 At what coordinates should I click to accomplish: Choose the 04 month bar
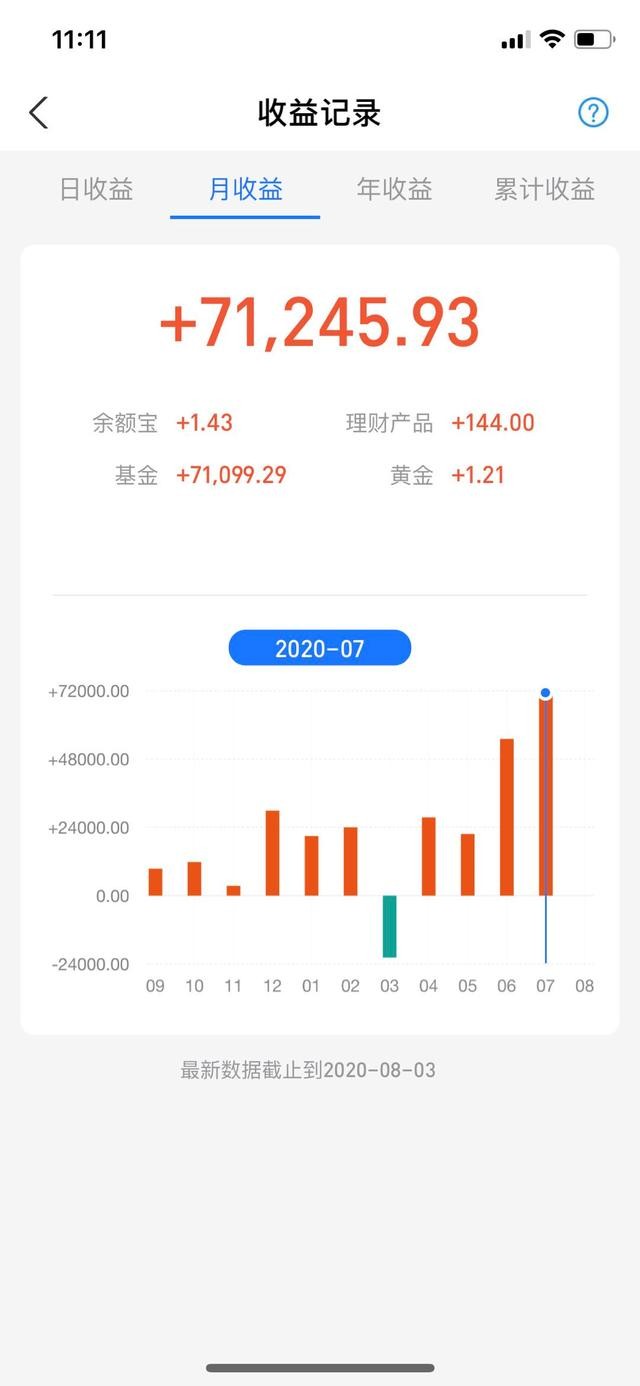[x=428, y=856]
